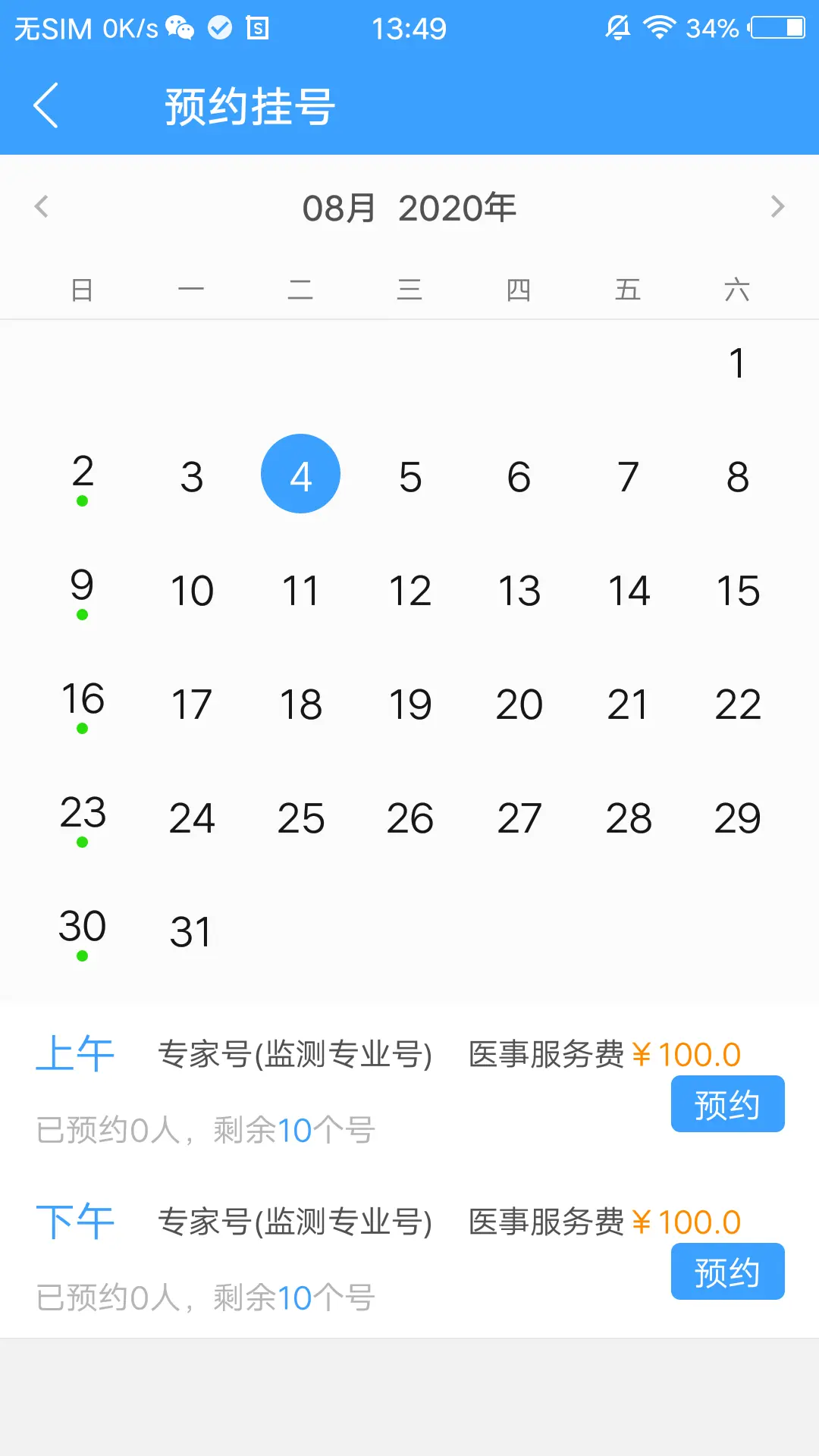Select August 16 on the calendar

[x=83, y=703]
